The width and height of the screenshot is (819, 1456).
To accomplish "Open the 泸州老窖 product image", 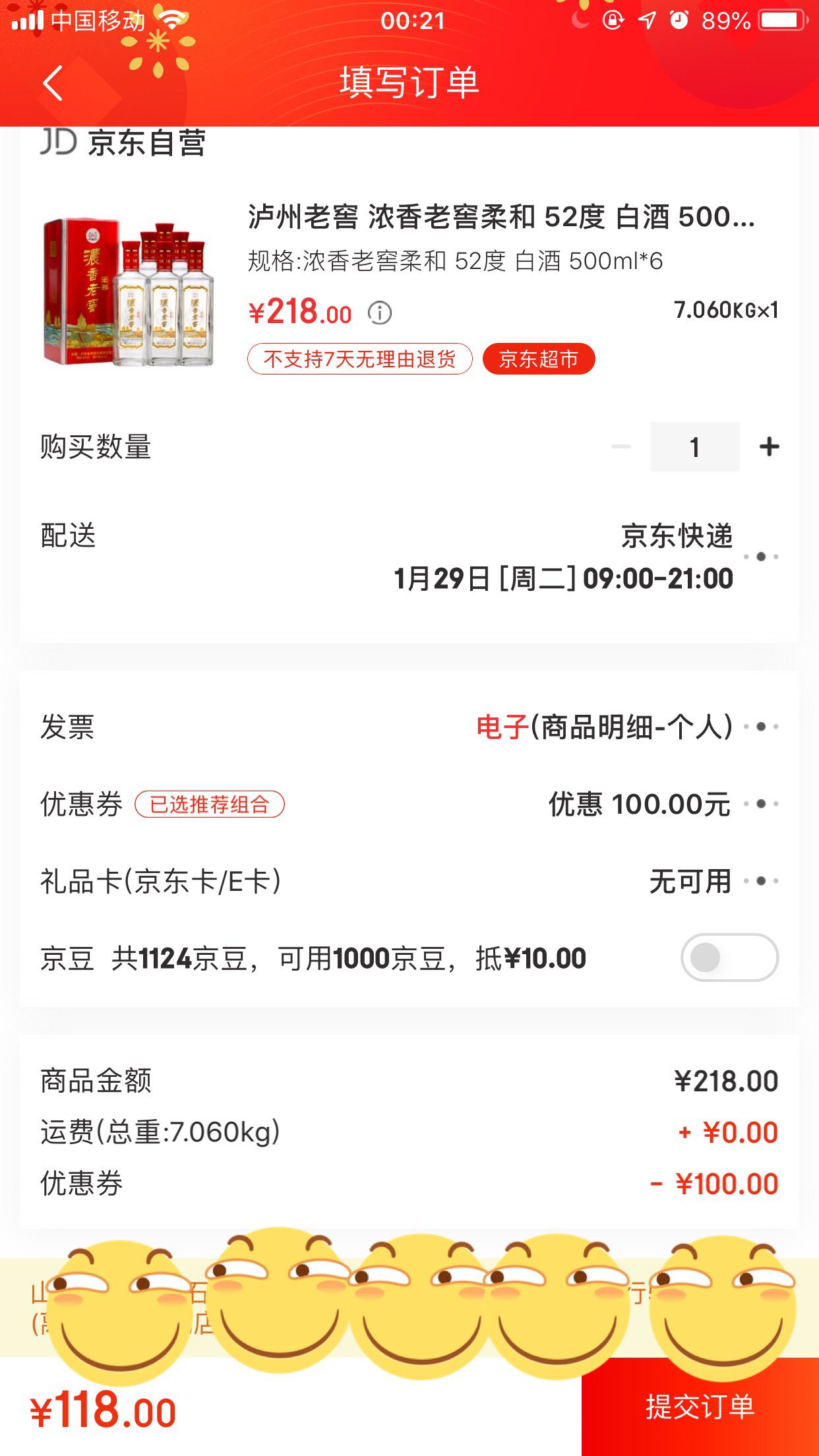I will coord(128,293).
